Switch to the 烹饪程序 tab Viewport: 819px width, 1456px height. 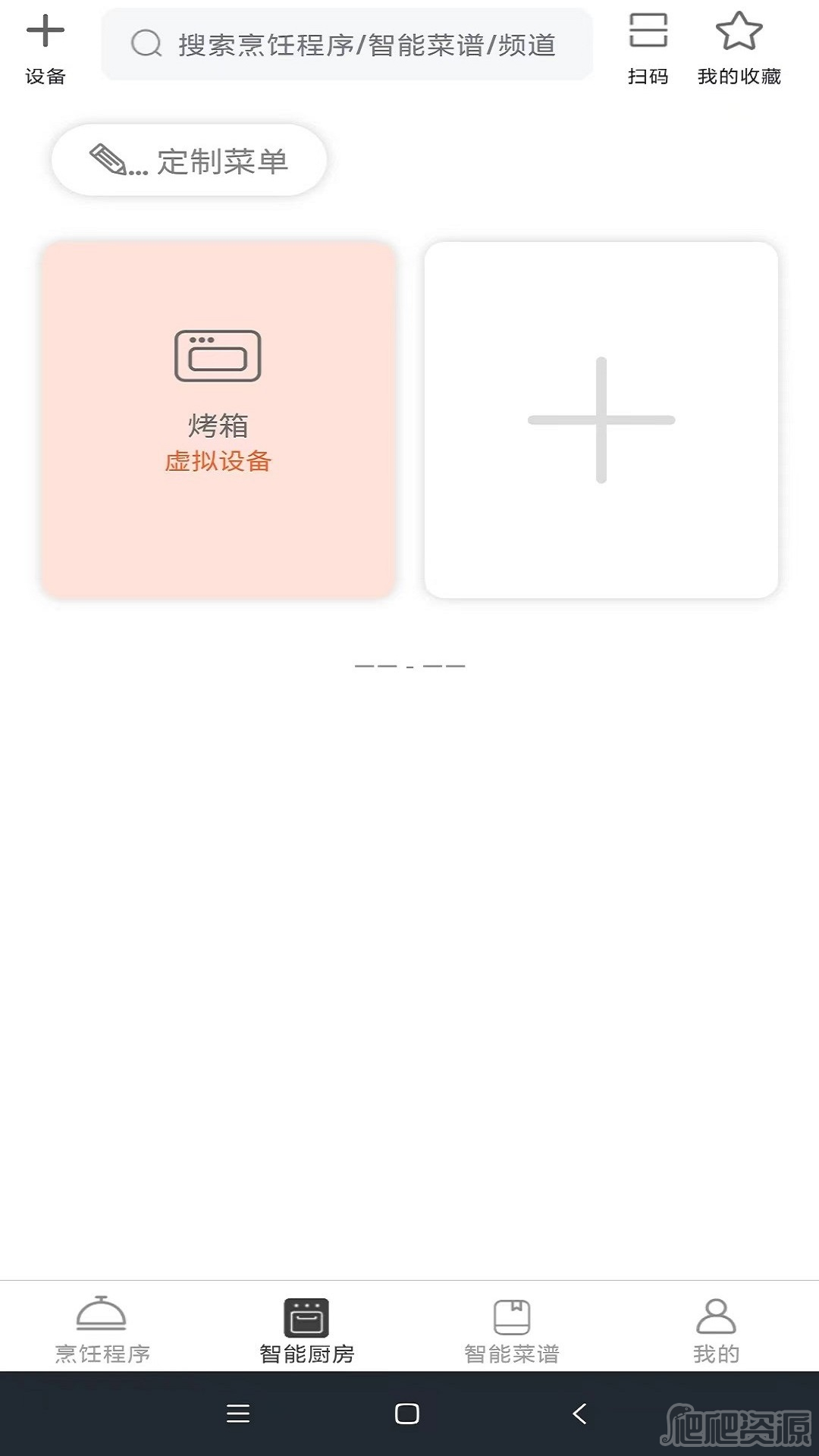(102, 1329)
